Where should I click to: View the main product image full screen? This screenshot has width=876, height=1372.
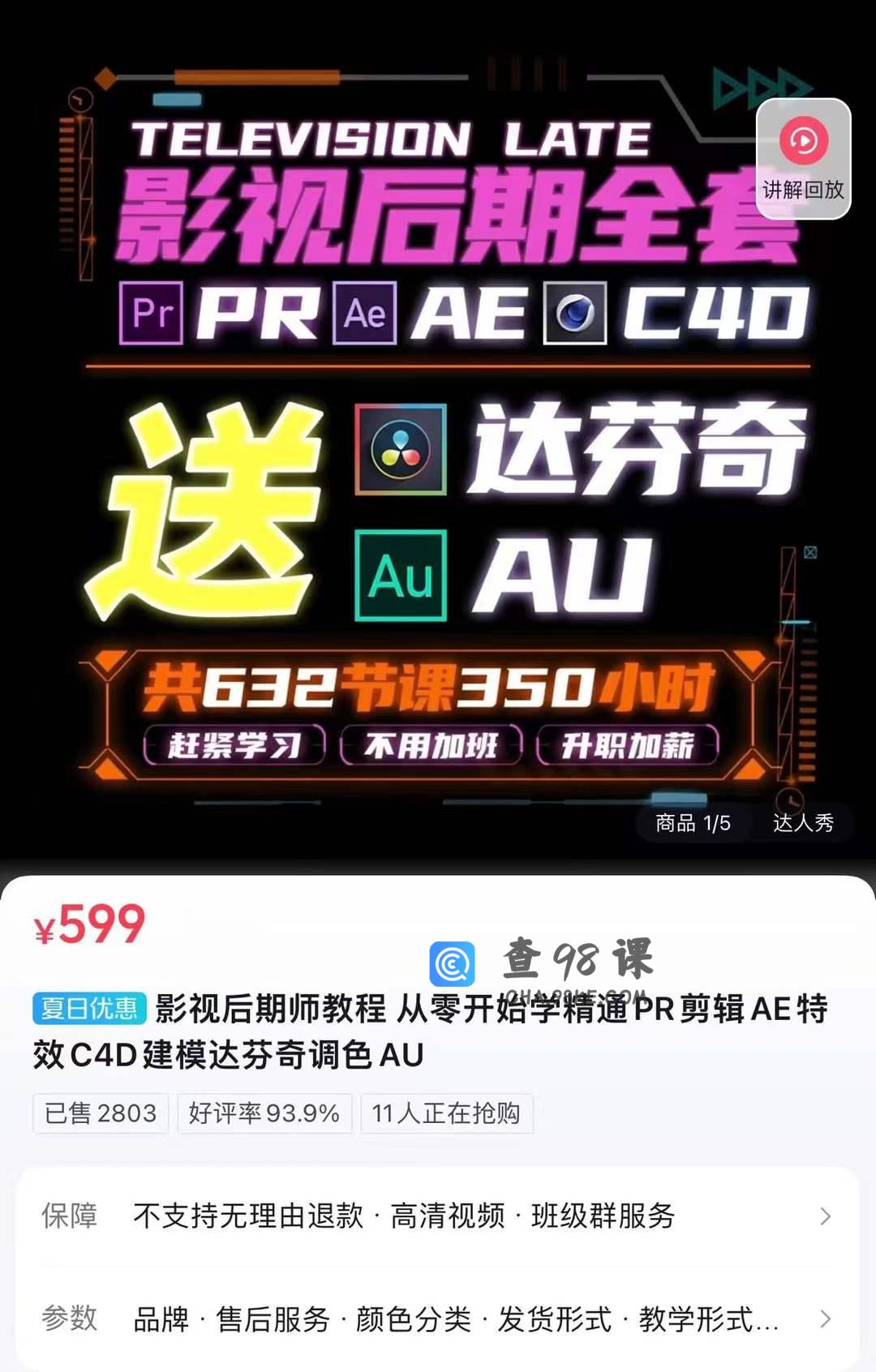pos(438,487)
